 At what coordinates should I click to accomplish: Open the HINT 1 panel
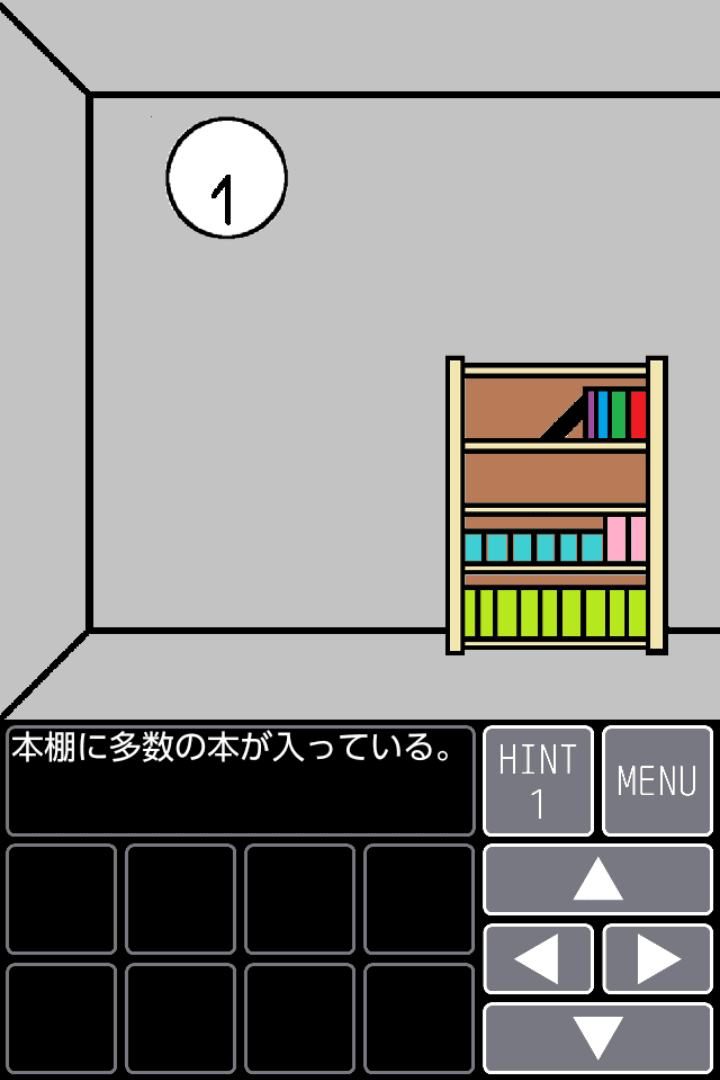pyautogui.click(x=536, y=781)
